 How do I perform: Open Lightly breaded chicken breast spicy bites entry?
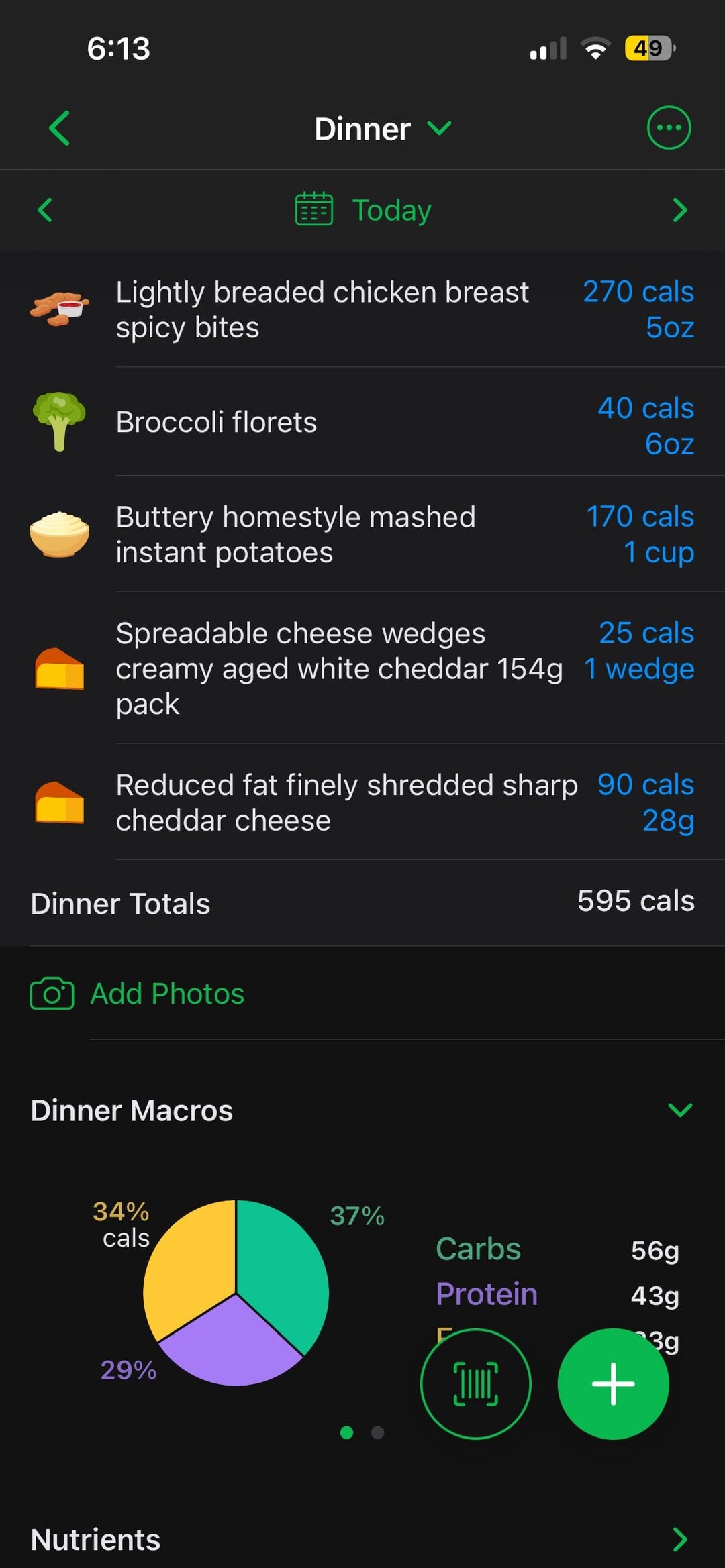click(x=362, y=310)
